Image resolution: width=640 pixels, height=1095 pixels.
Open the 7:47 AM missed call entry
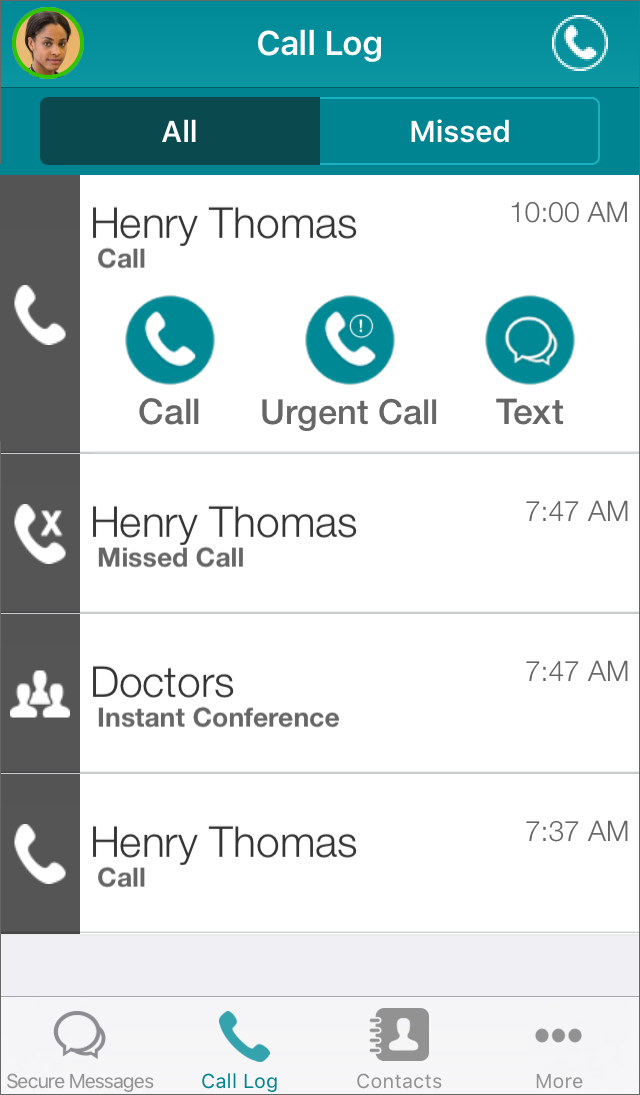tap(320, 534)
